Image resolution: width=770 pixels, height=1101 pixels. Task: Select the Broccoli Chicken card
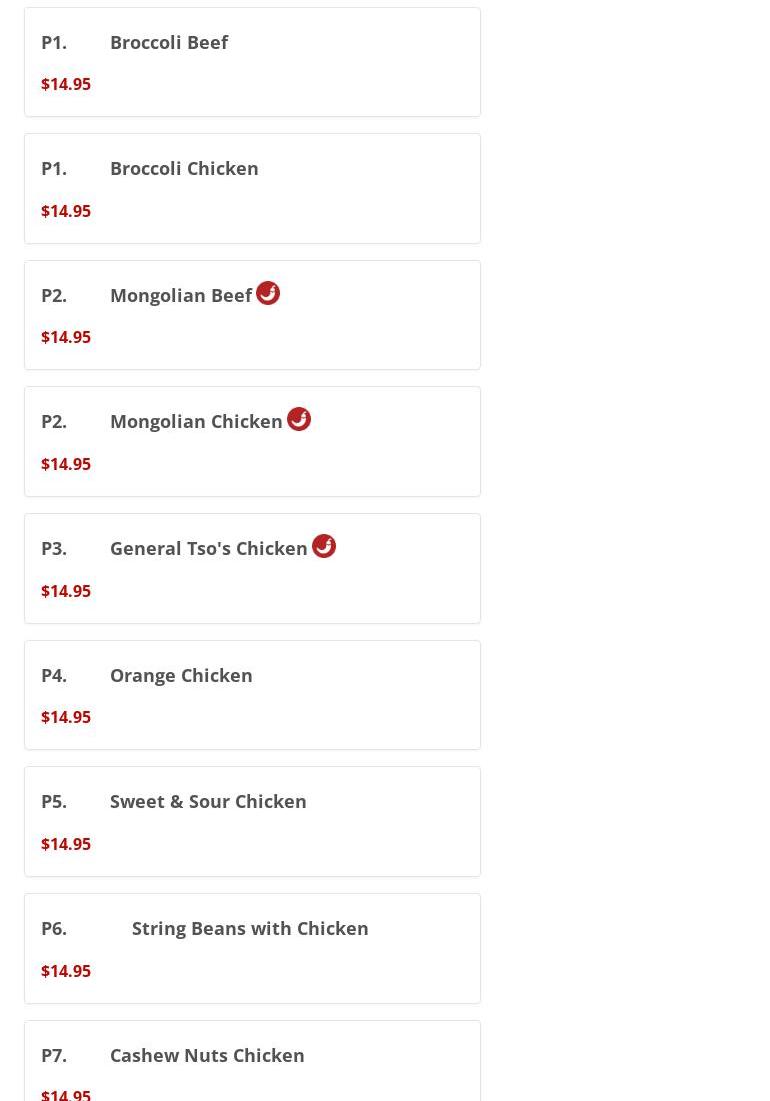(184, 169)
